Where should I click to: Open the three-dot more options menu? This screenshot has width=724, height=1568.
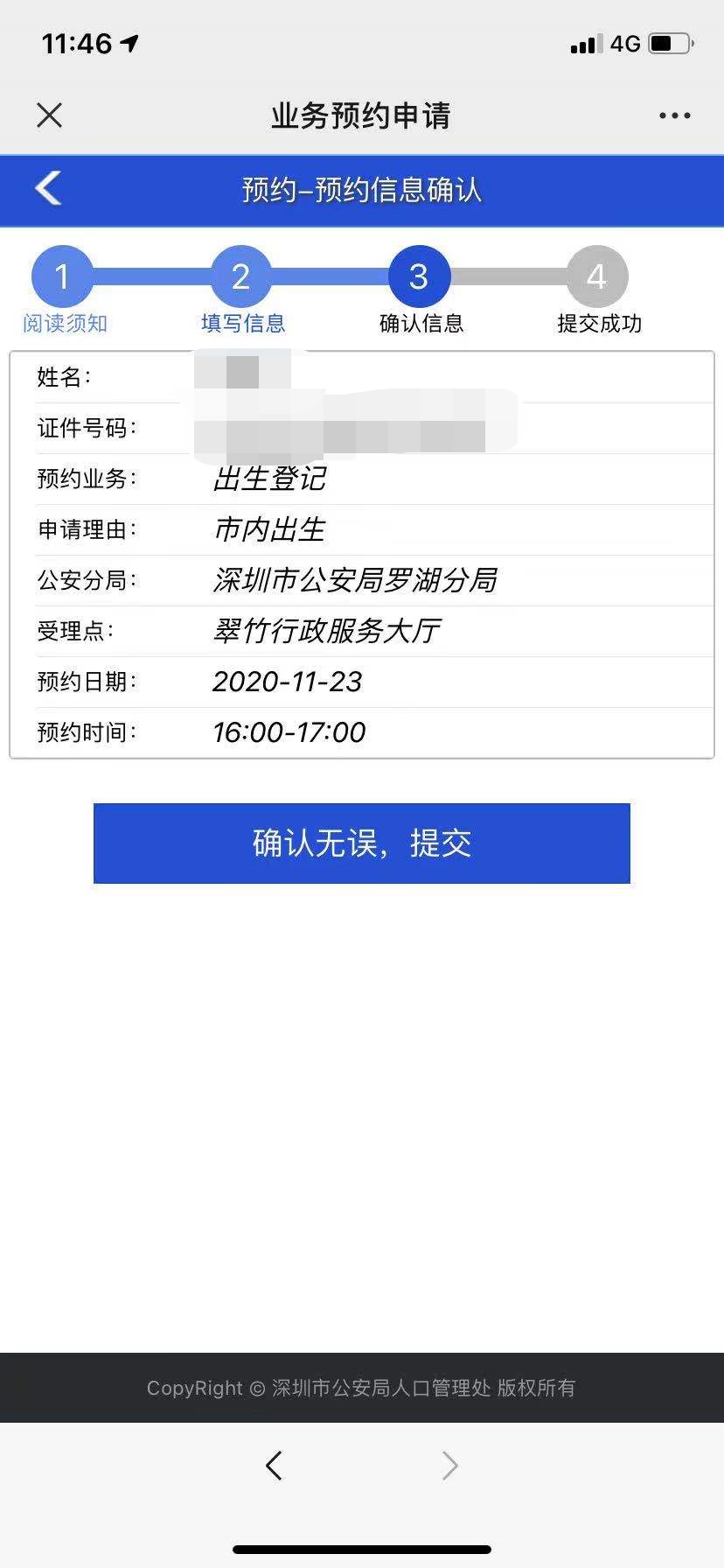tap(672, 115)
